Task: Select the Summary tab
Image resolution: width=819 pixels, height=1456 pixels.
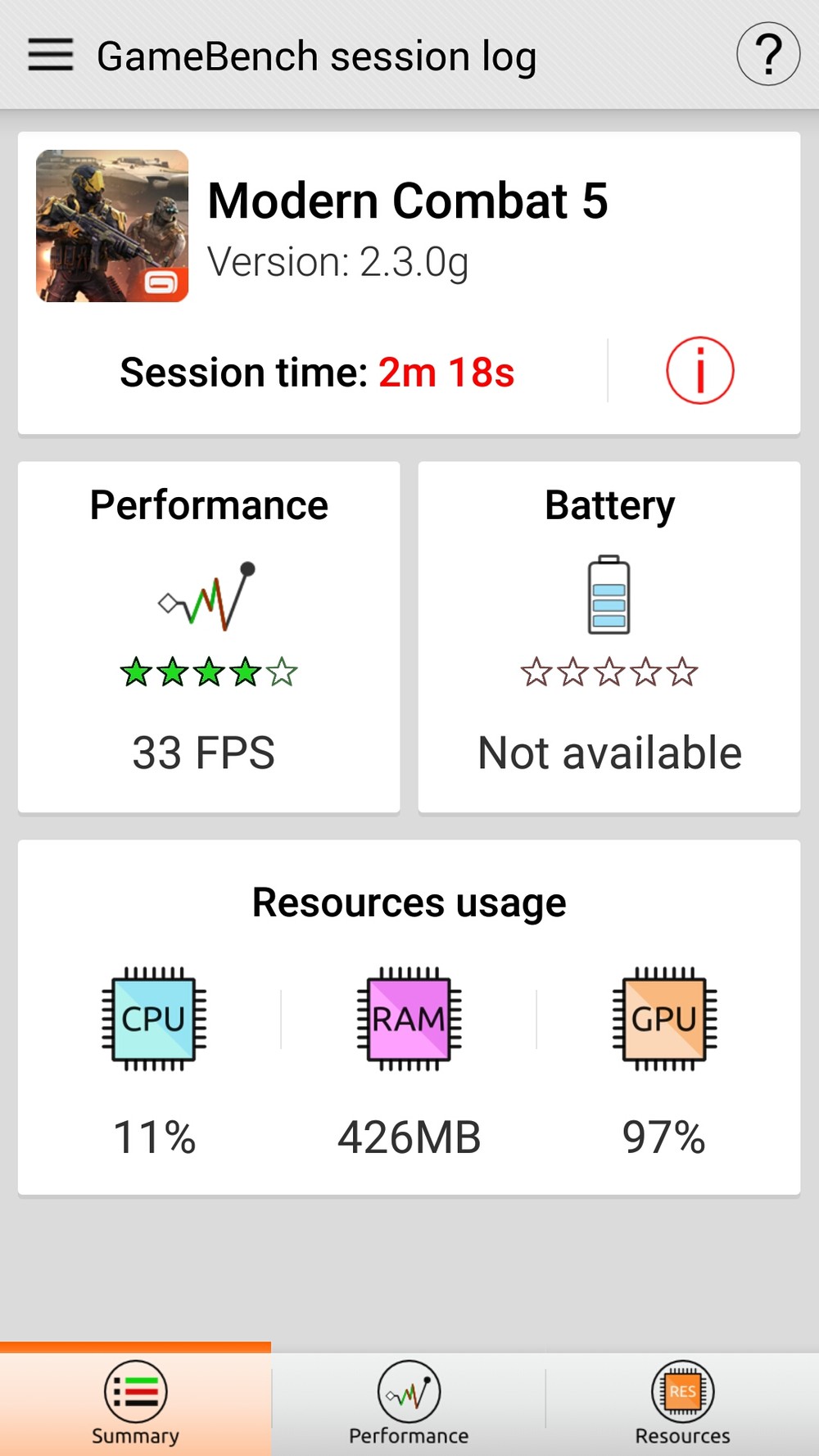Action: [x=135, y=1402]
